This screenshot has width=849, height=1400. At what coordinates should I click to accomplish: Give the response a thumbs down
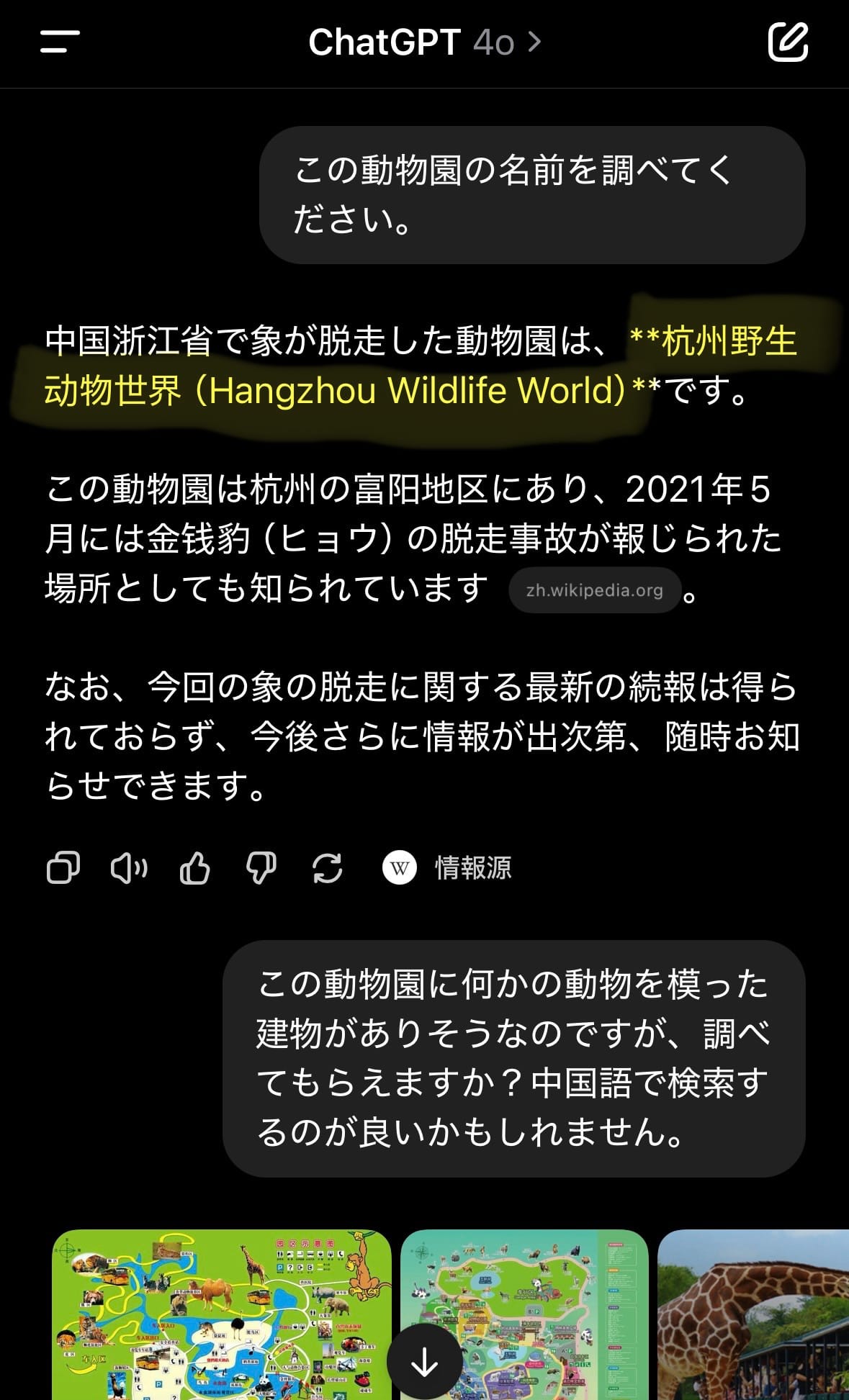(x=261, y=867)
